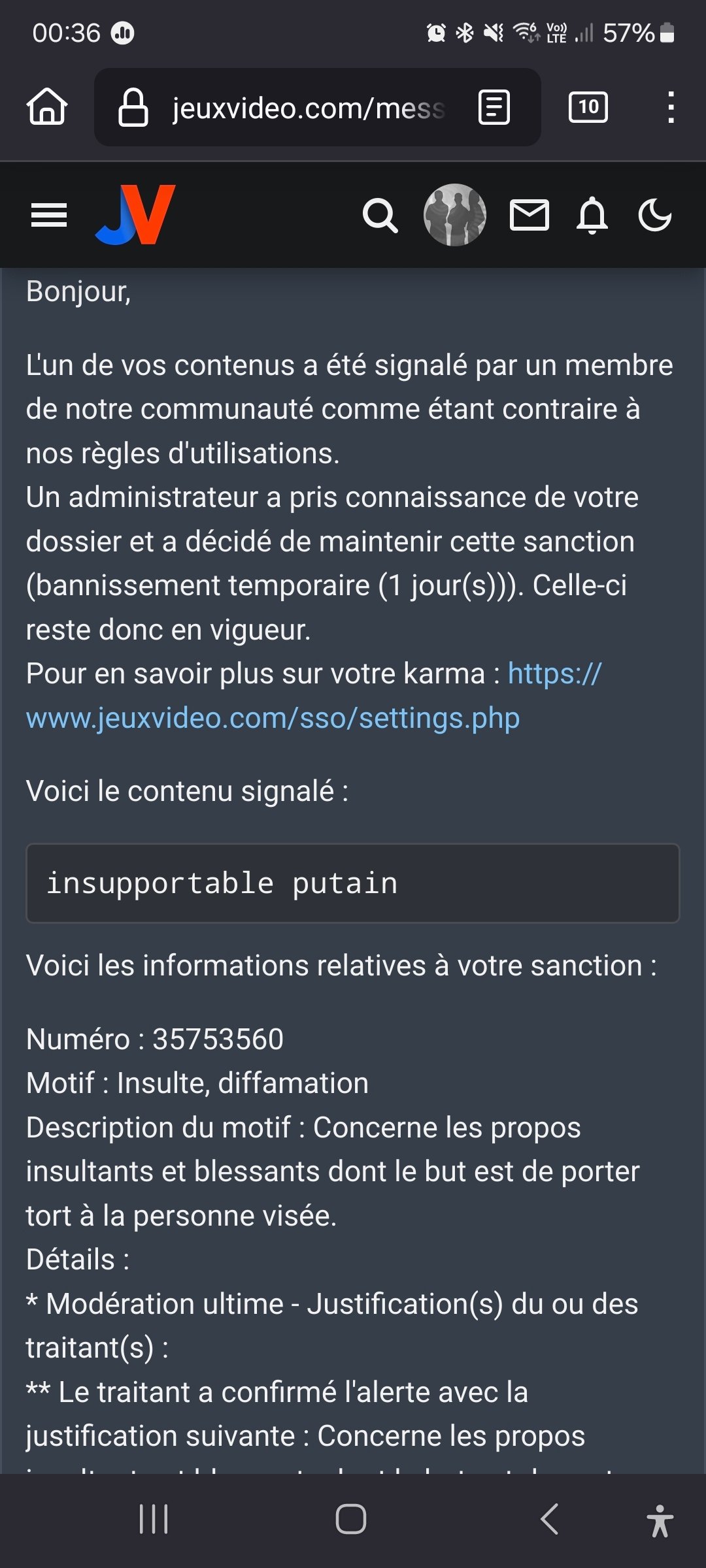Toggle the dark mode moon icon
The width and height of the screenshot is (706, 1568).
tap(655, 216)
